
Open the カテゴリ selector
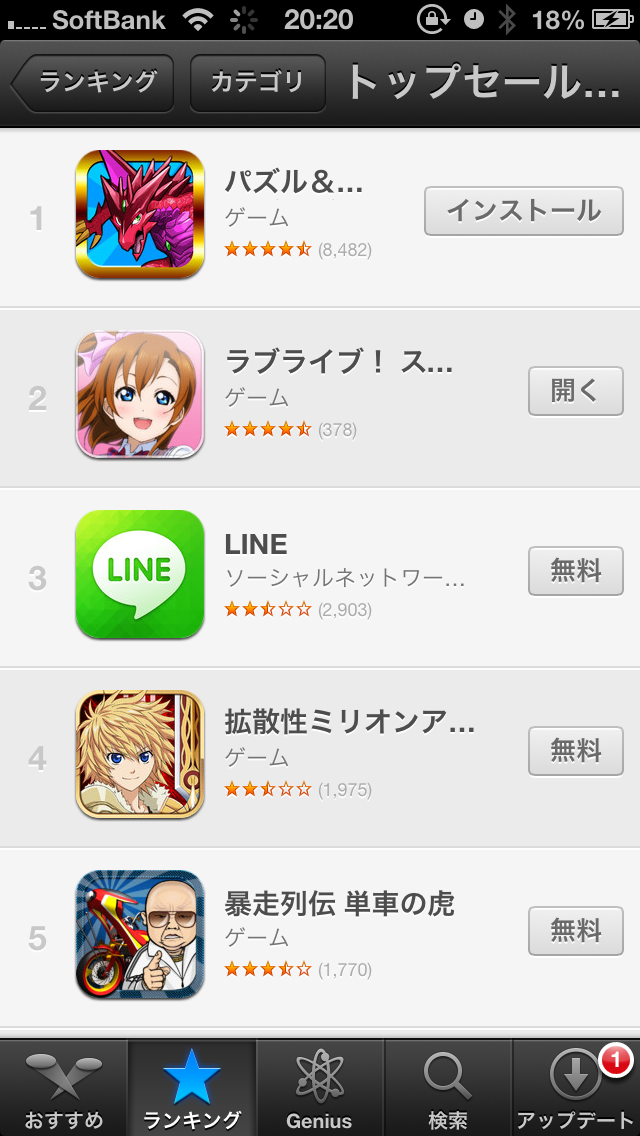tap(257, 83)
